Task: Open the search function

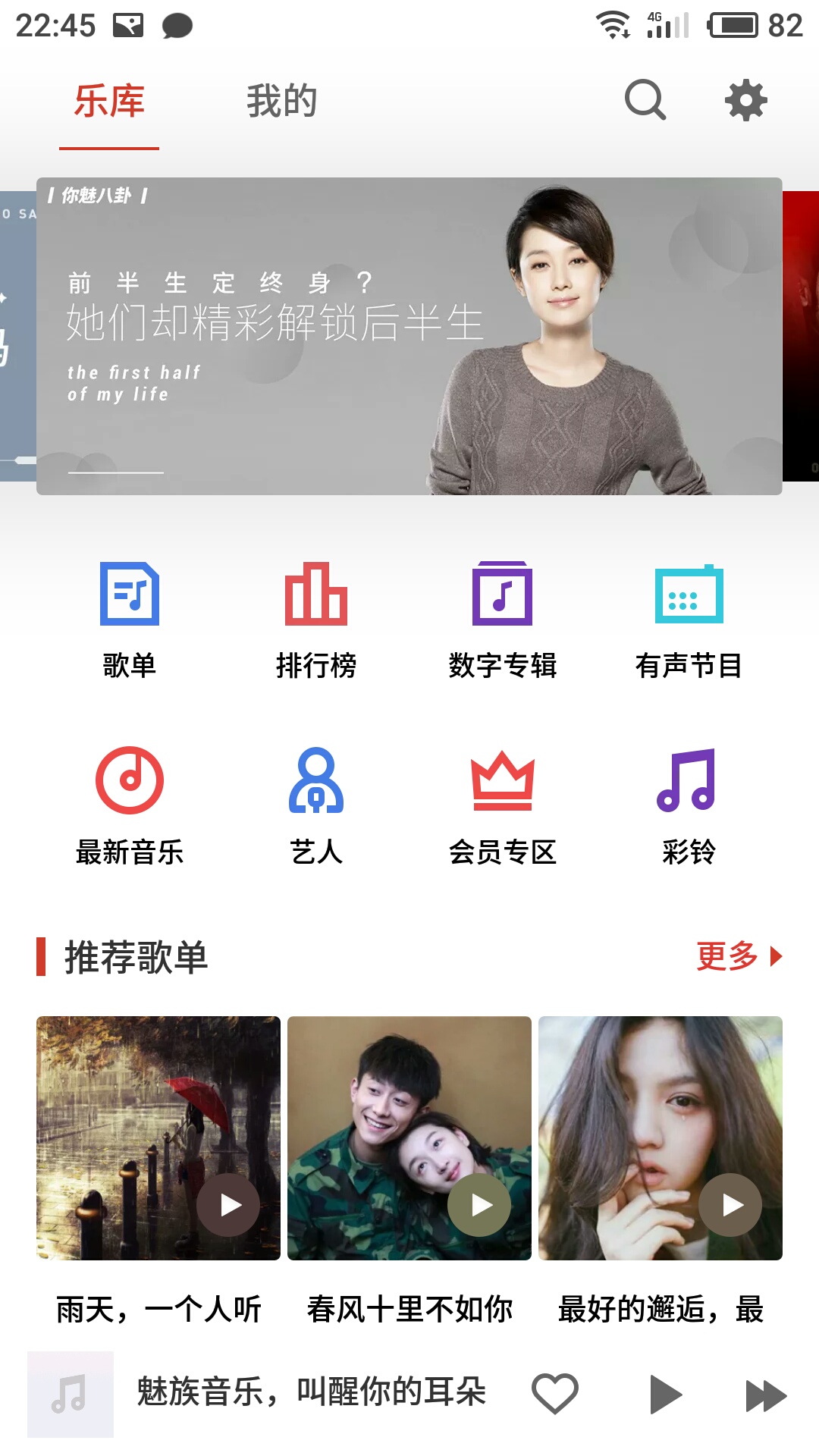Action: pyautogui.click(x=642, y=99)
